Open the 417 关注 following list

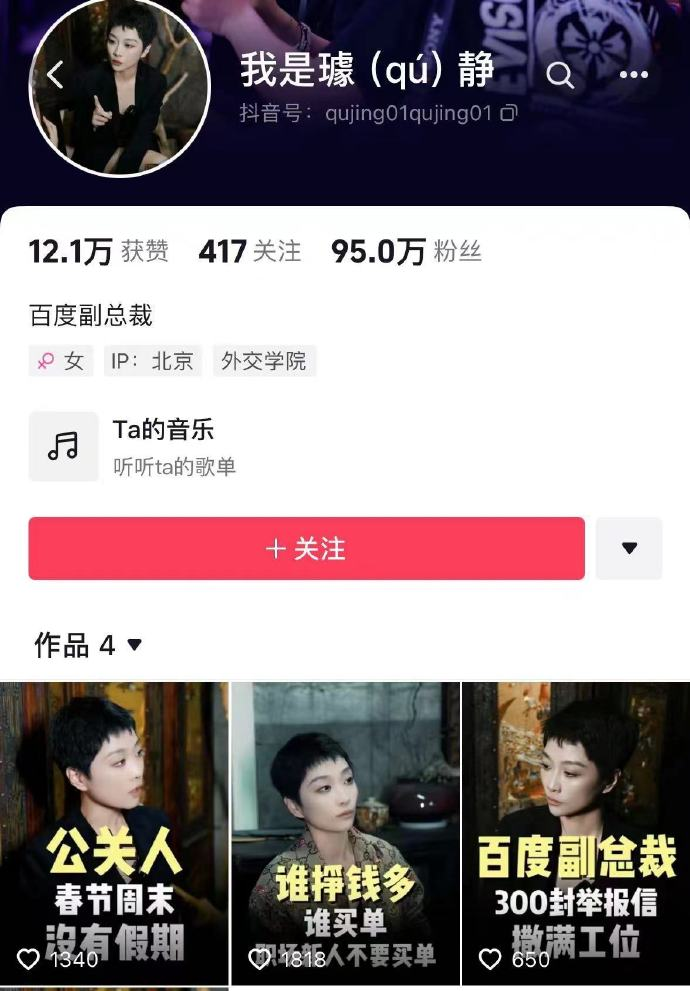click(249, 251)
